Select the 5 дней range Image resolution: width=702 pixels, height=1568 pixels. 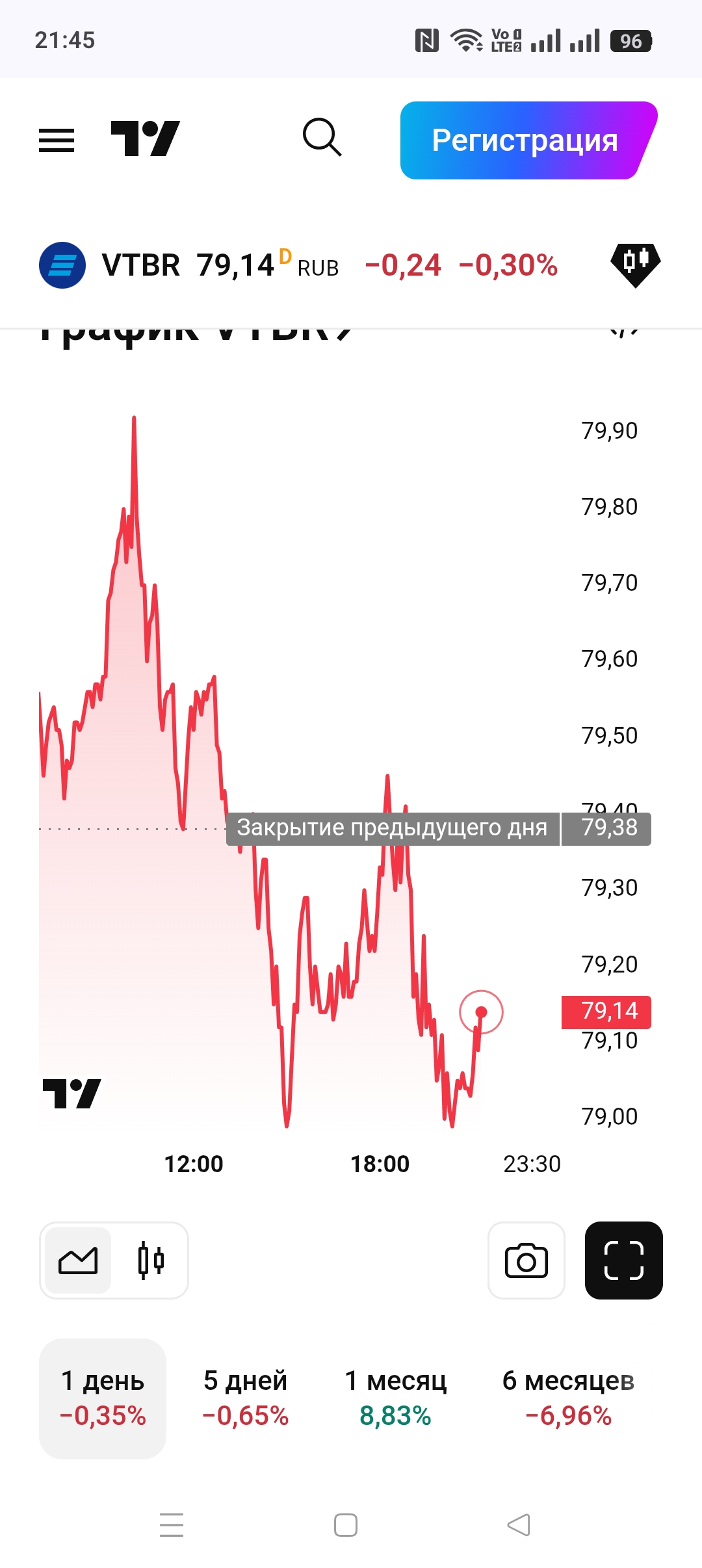coord(245,1398)
